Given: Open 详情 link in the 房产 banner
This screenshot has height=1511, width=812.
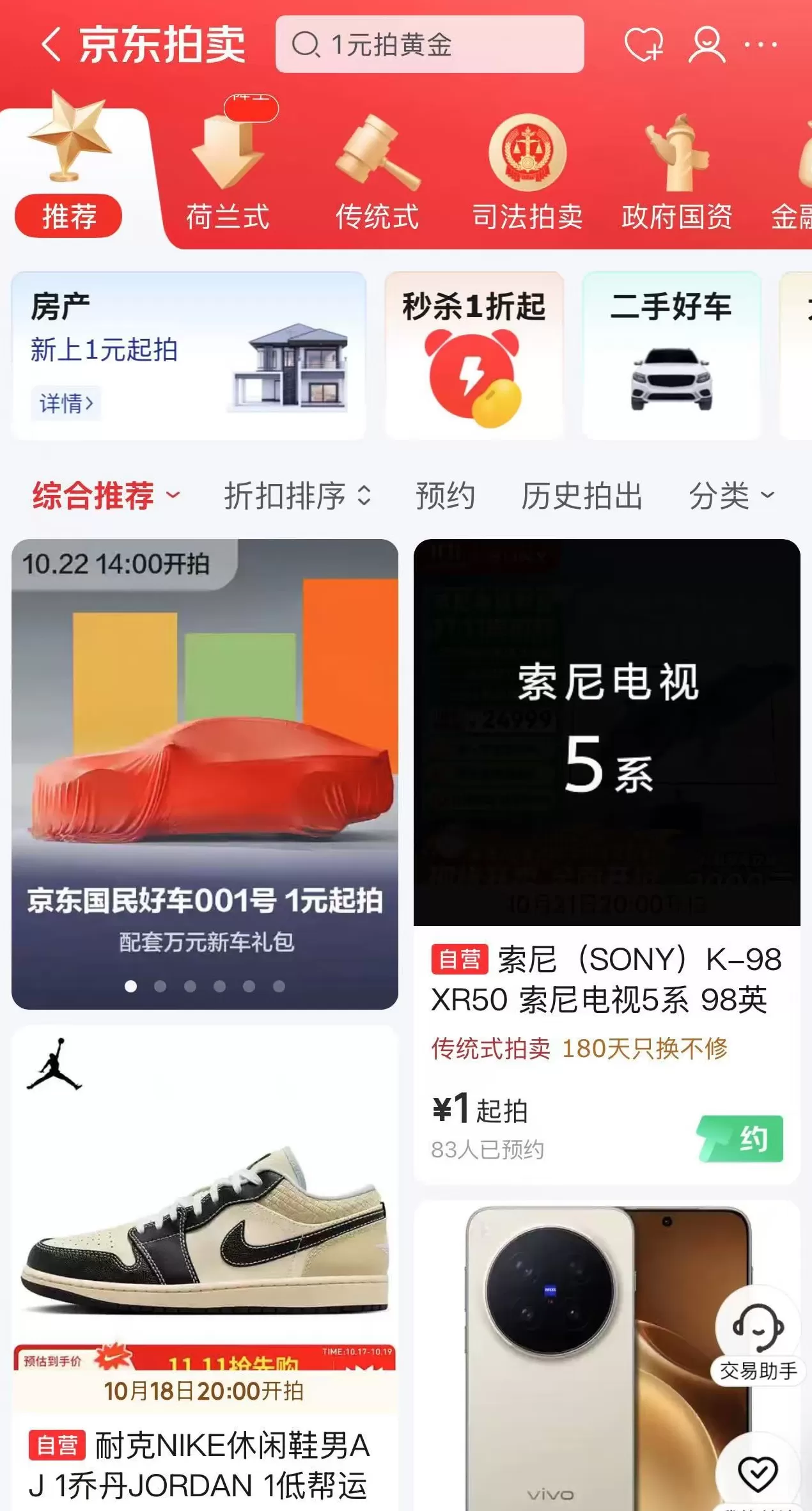Looking at the screenshot, I should 64,403.
